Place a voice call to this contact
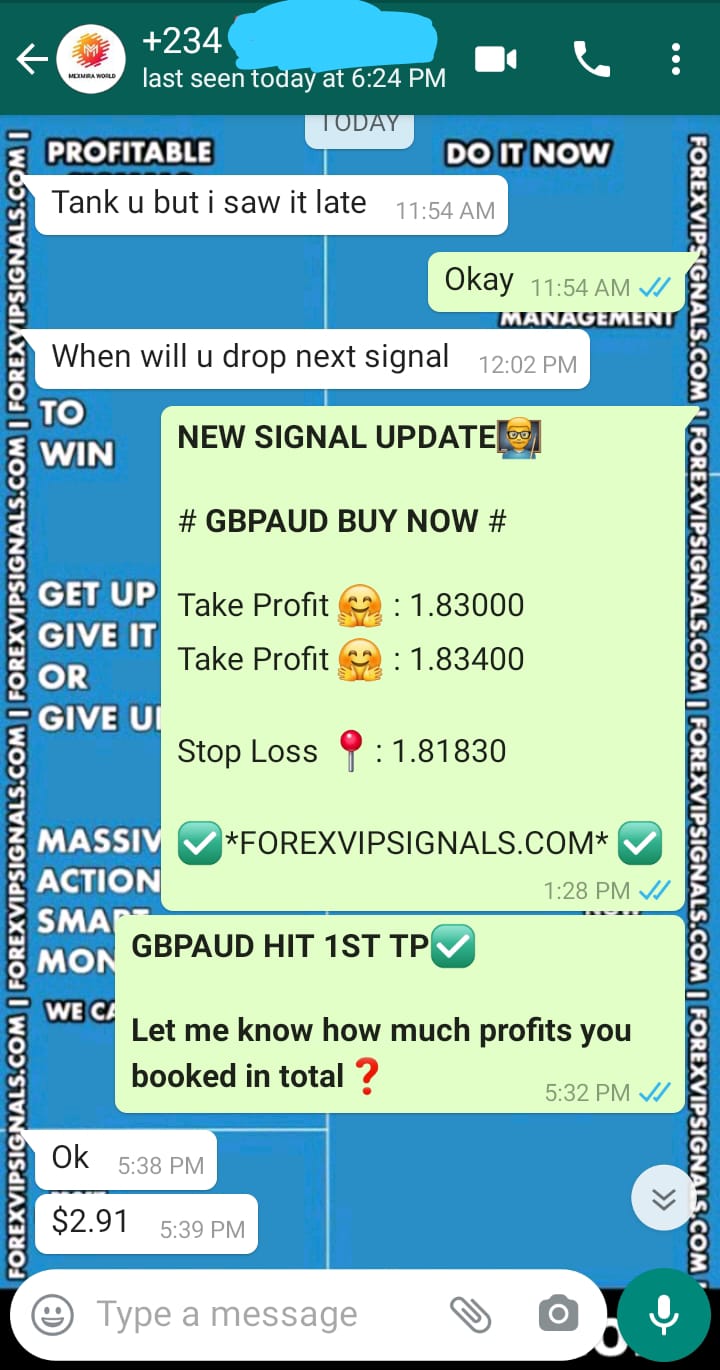The width and height of the screenshot is (720, 1370). 591,60
